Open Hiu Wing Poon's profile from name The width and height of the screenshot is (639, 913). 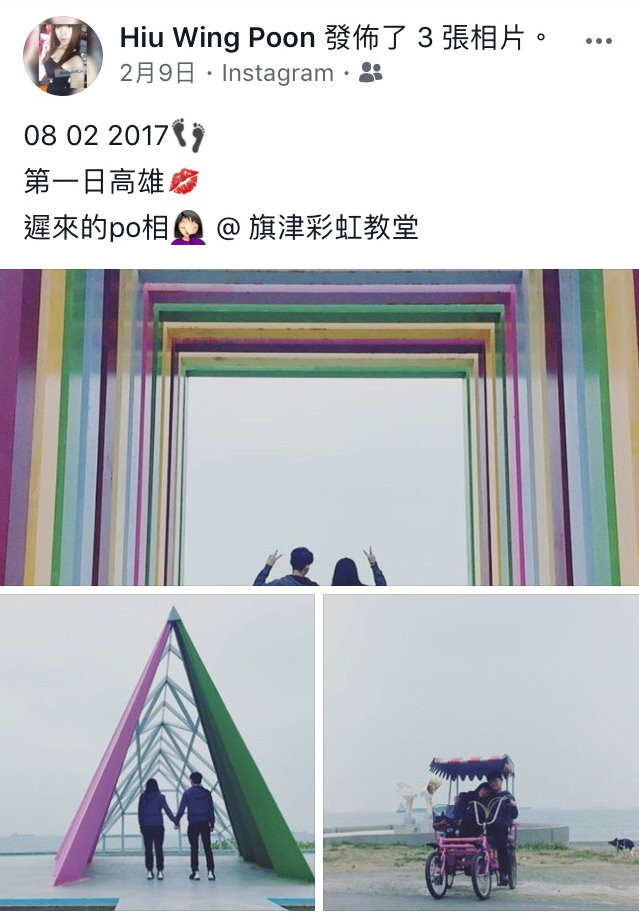pos(217,38)
